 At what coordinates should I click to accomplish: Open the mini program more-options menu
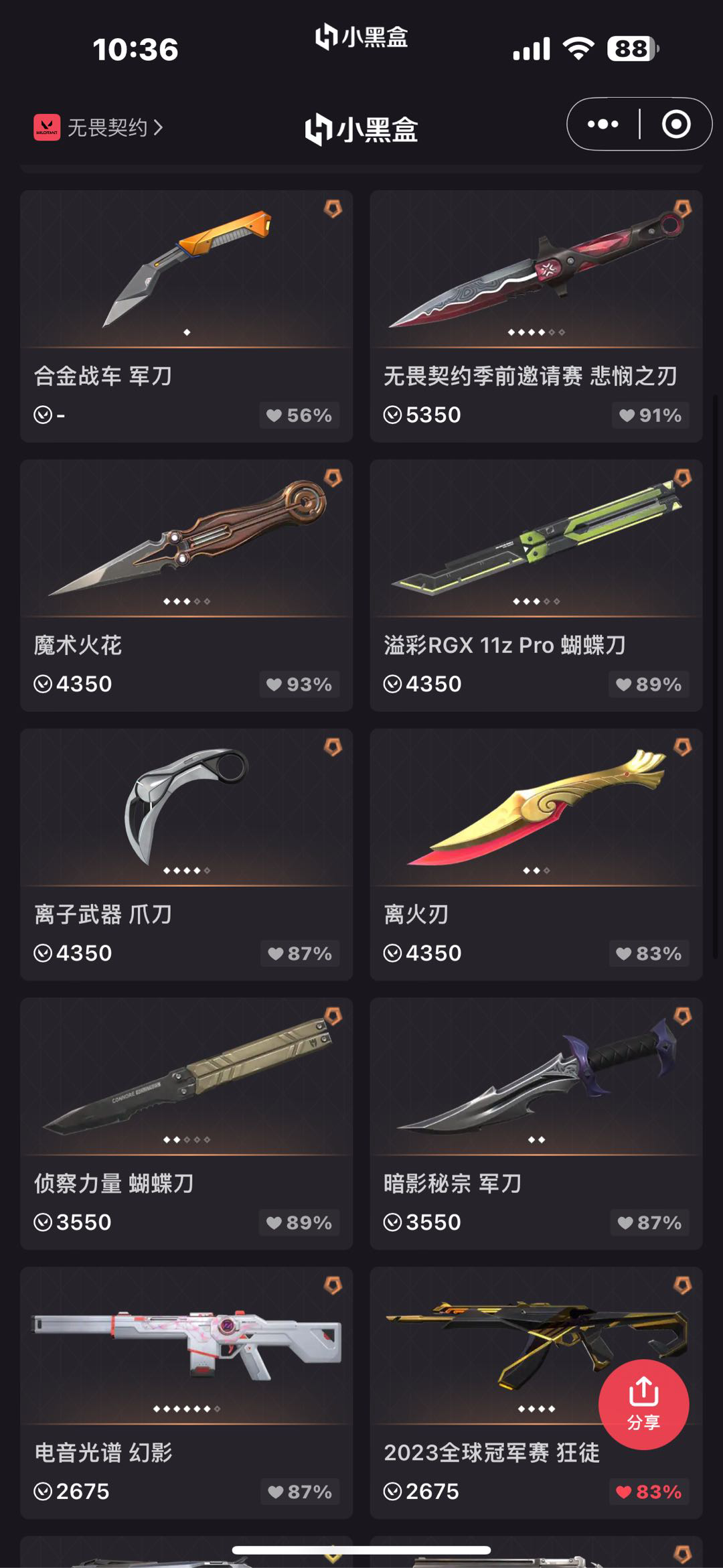pyautogui.click(x=602, y=124)
